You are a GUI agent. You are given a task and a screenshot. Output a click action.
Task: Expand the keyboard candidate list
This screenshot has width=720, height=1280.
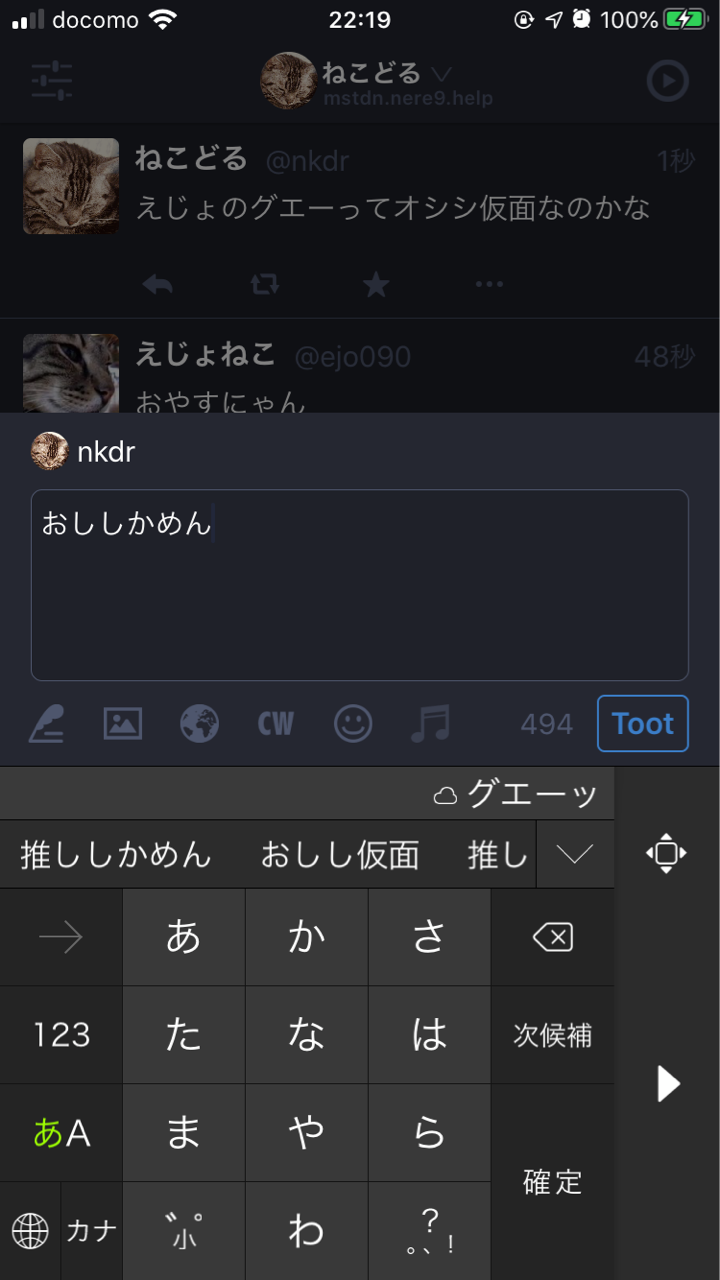(x=575, y=854)
